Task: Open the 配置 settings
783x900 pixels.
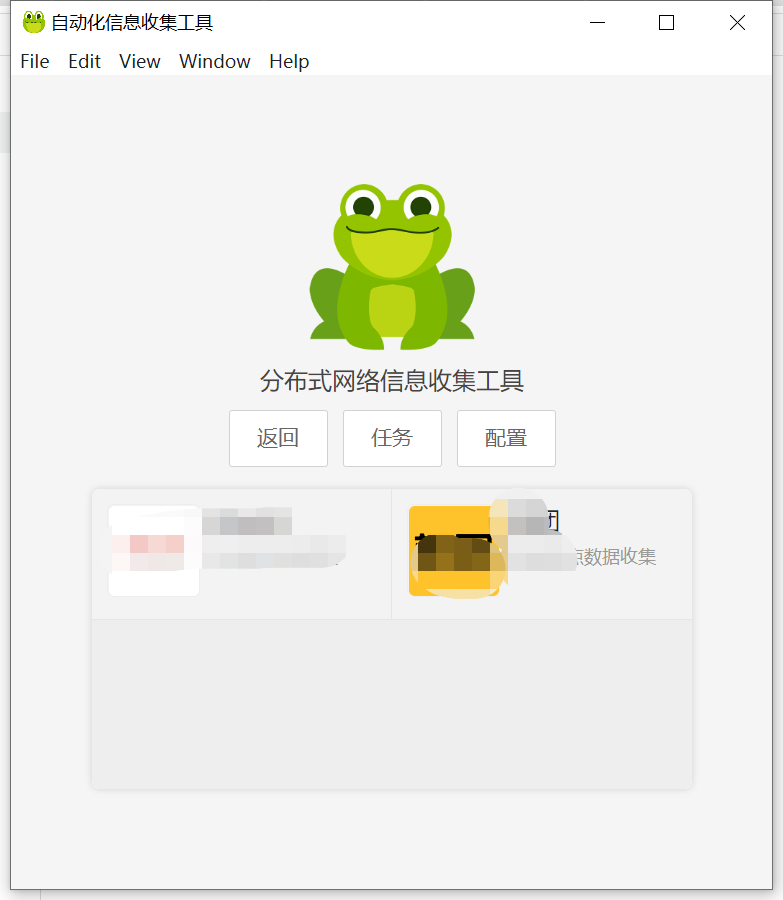Action: click(506, 438)
